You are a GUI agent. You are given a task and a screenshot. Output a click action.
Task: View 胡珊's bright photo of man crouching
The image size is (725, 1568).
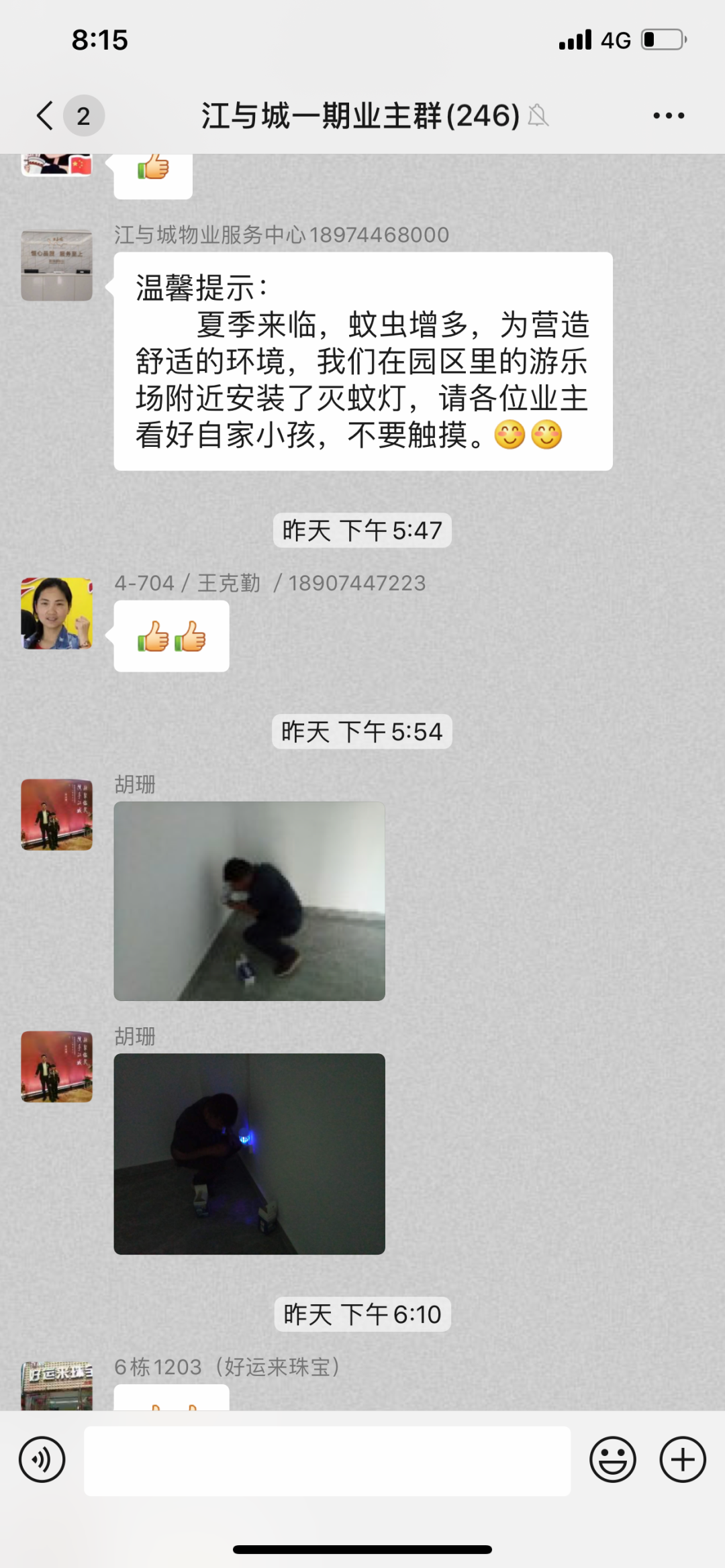pos(249,901)
